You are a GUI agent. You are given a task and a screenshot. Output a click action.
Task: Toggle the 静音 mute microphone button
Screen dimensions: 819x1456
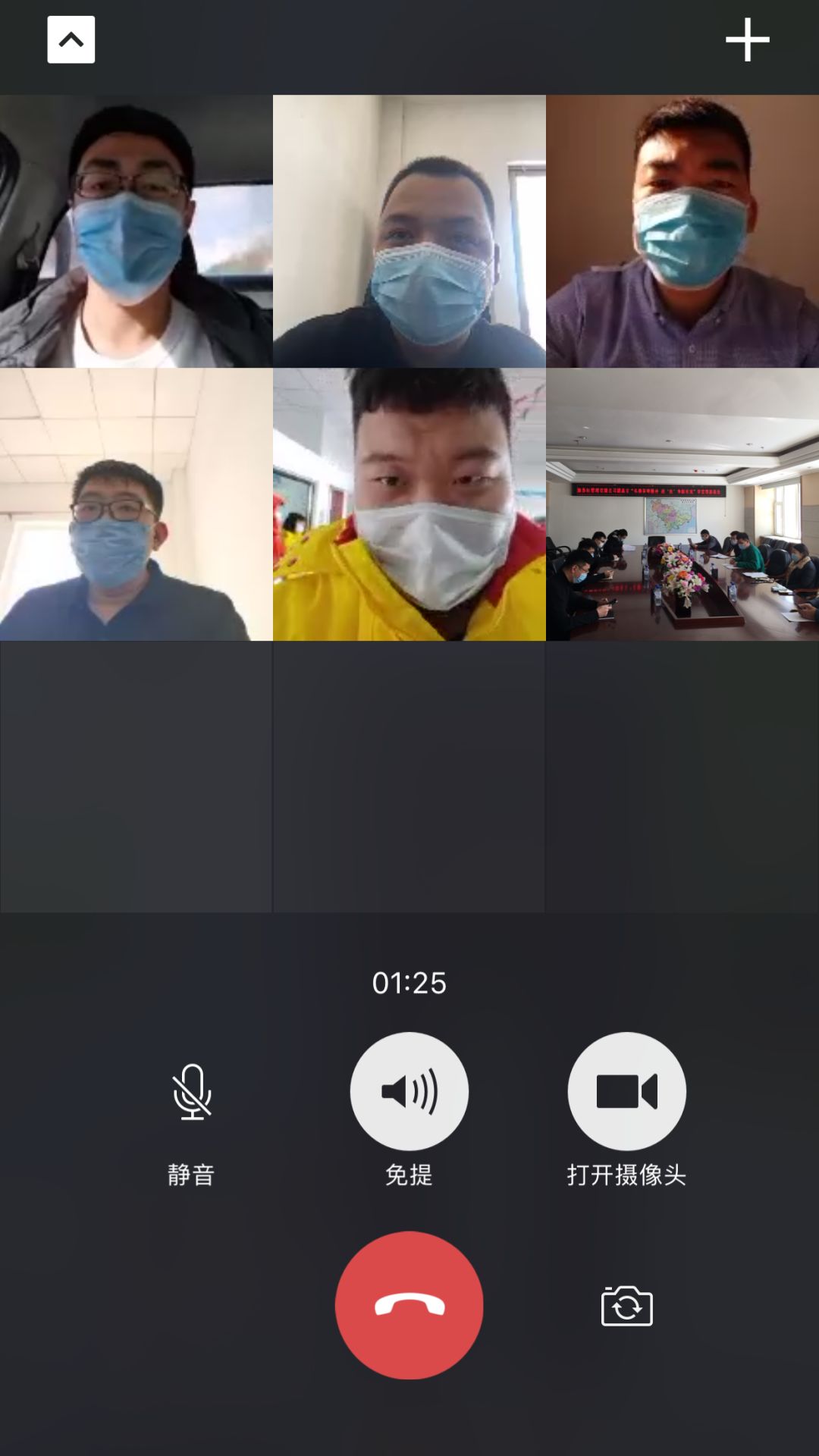pyautogui.click(x=192, y=1092)
